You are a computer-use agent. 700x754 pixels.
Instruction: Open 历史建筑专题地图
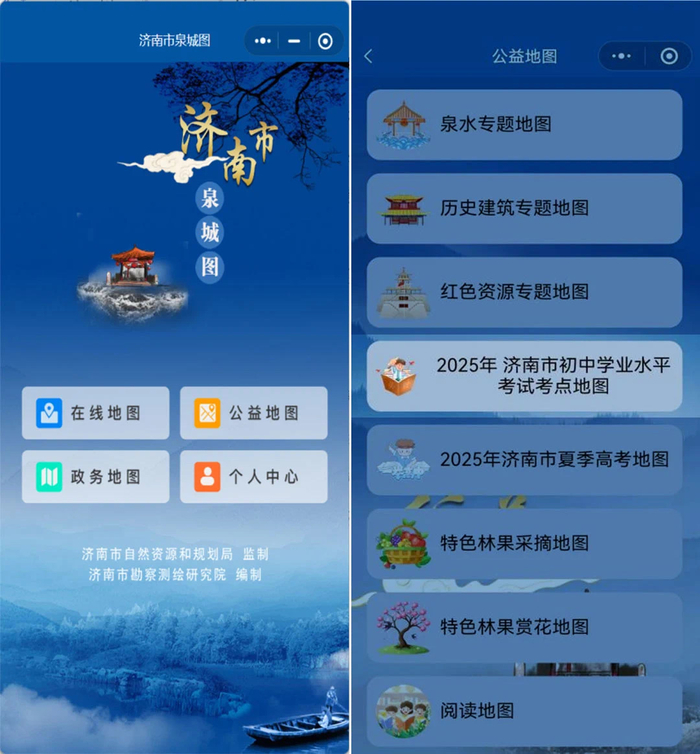coord(524,208)
